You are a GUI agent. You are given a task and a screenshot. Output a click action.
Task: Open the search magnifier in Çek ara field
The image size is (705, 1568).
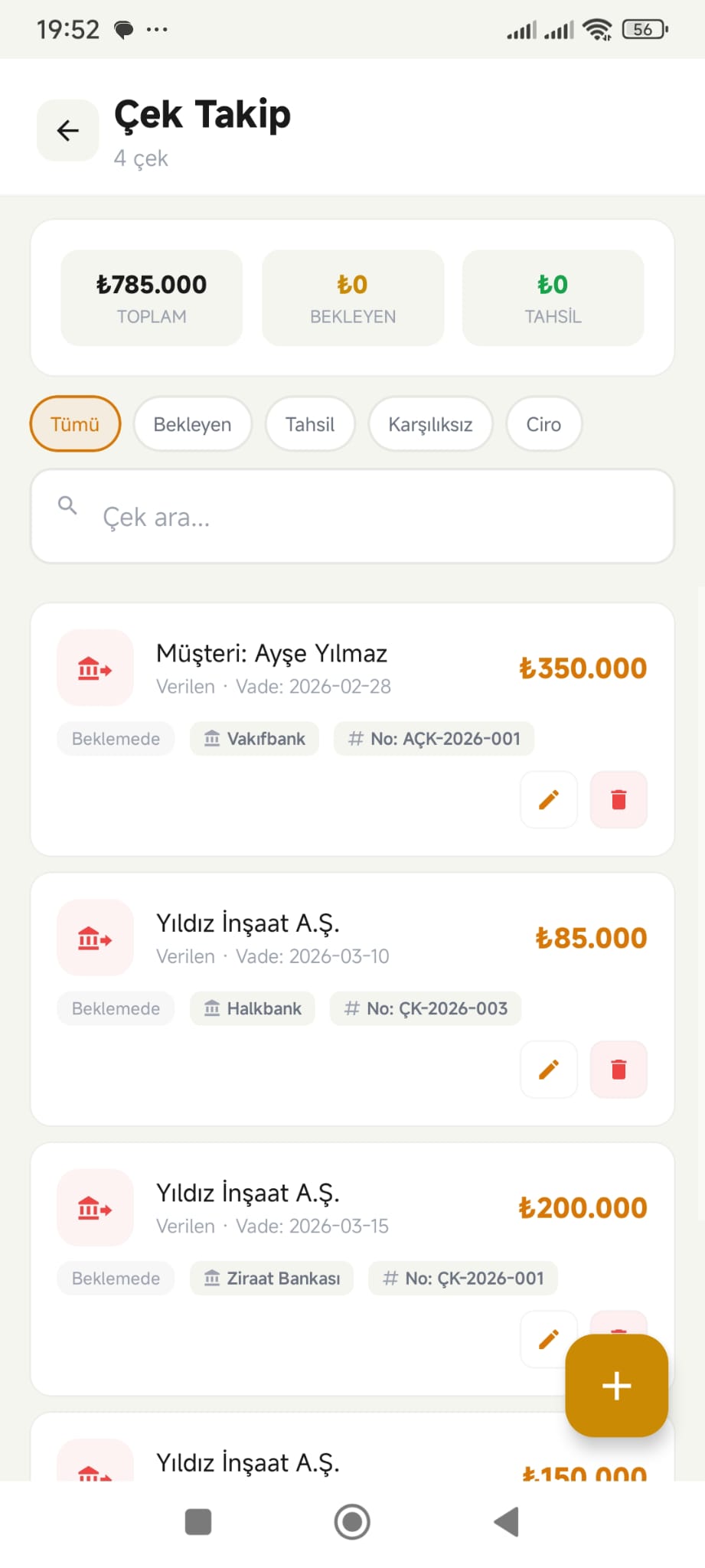tap(67, 505)
